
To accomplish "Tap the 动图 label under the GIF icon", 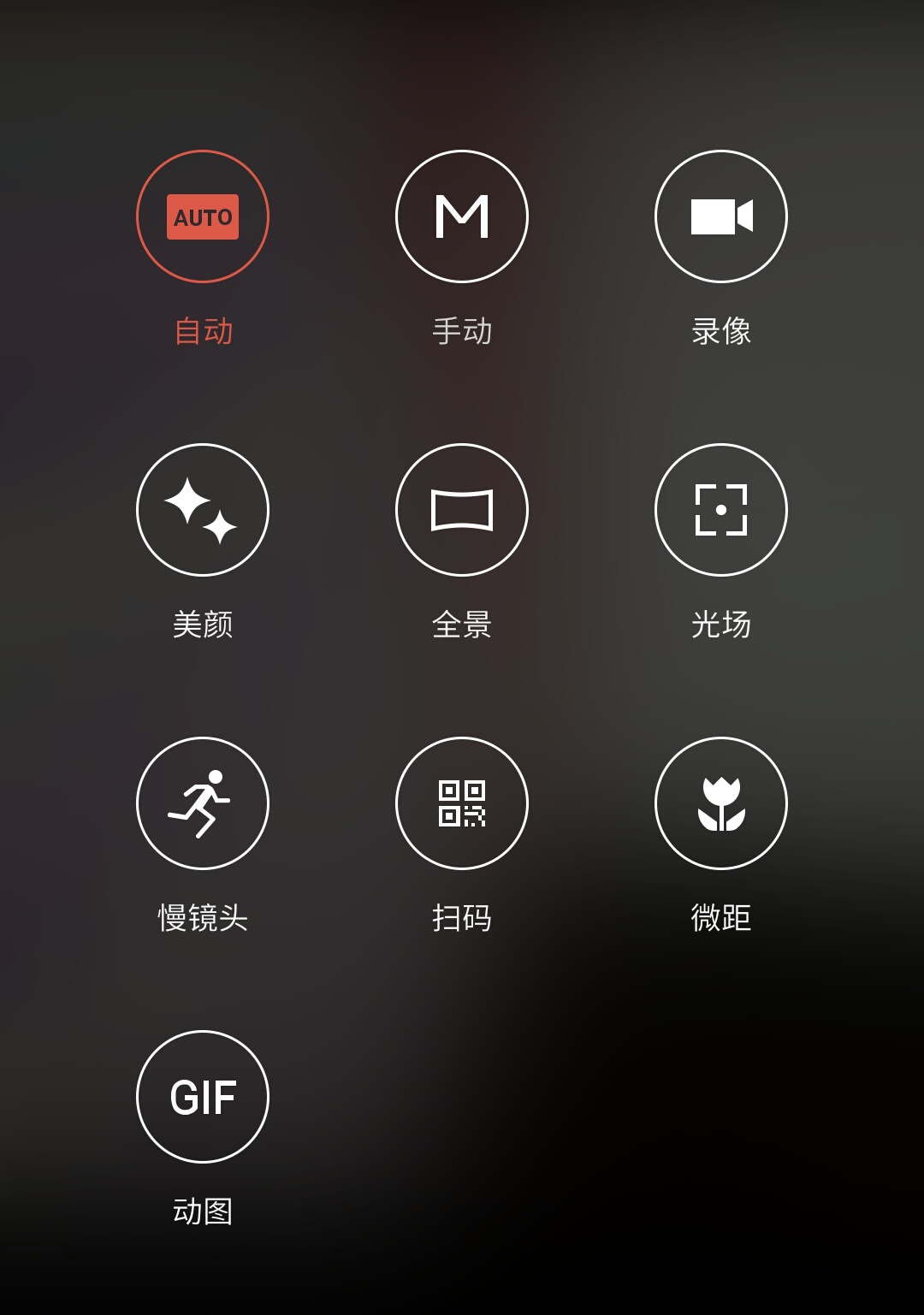I will point(202,1211).
